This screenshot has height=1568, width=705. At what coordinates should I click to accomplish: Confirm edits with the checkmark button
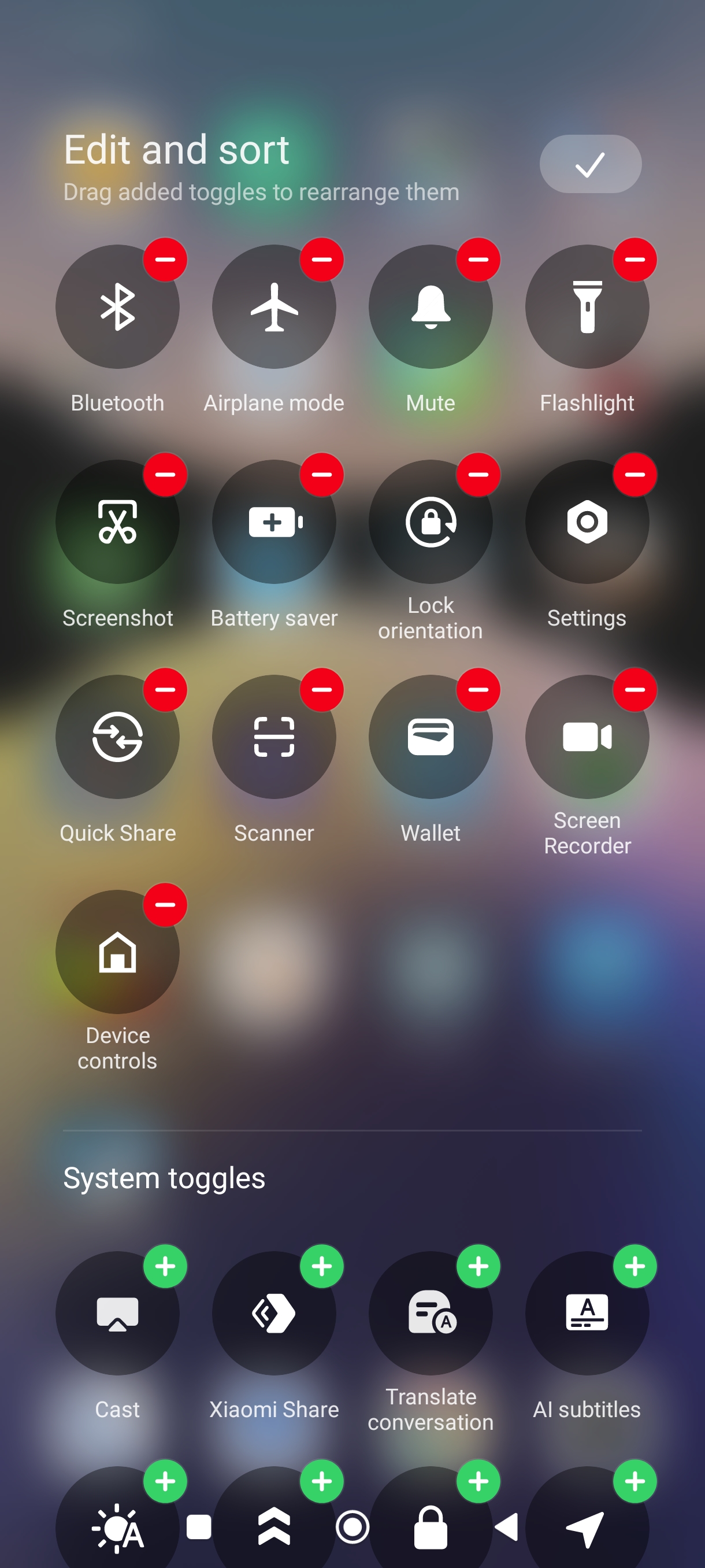click(589, 164)
